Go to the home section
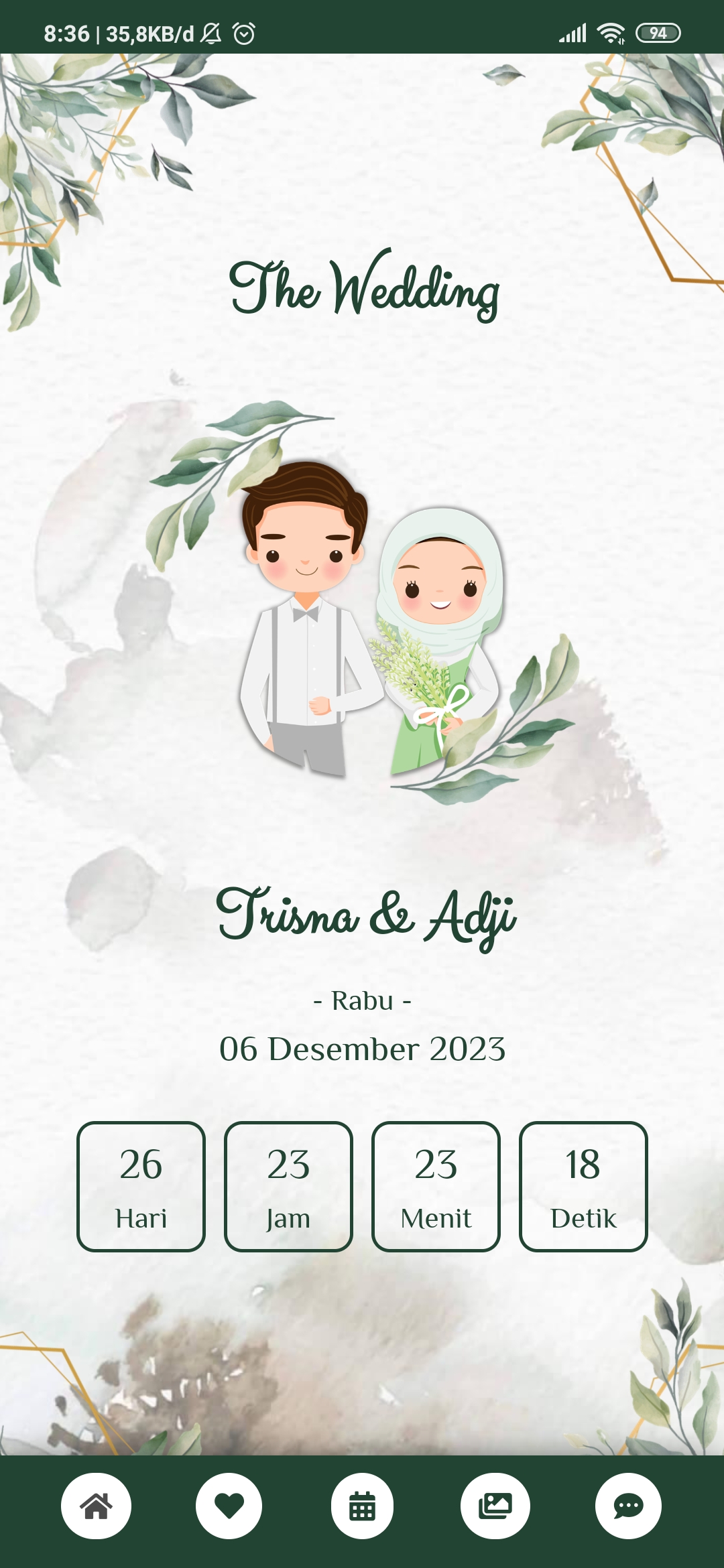Screen dimensions: 724x1568 point(96,1506)
